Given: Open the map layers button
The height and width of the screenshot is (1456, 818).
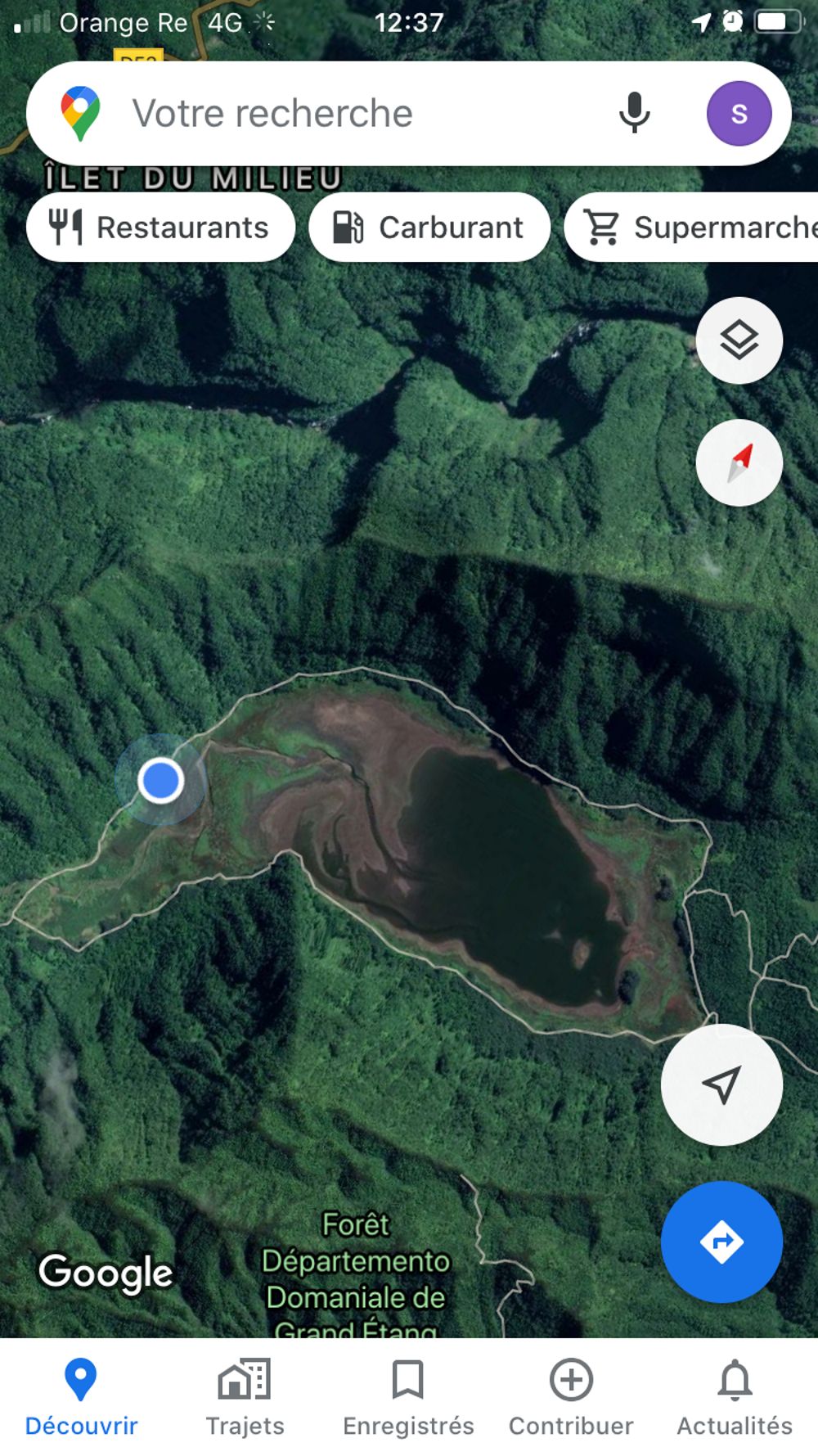Looking at the screenshot, I should (739, 340).
